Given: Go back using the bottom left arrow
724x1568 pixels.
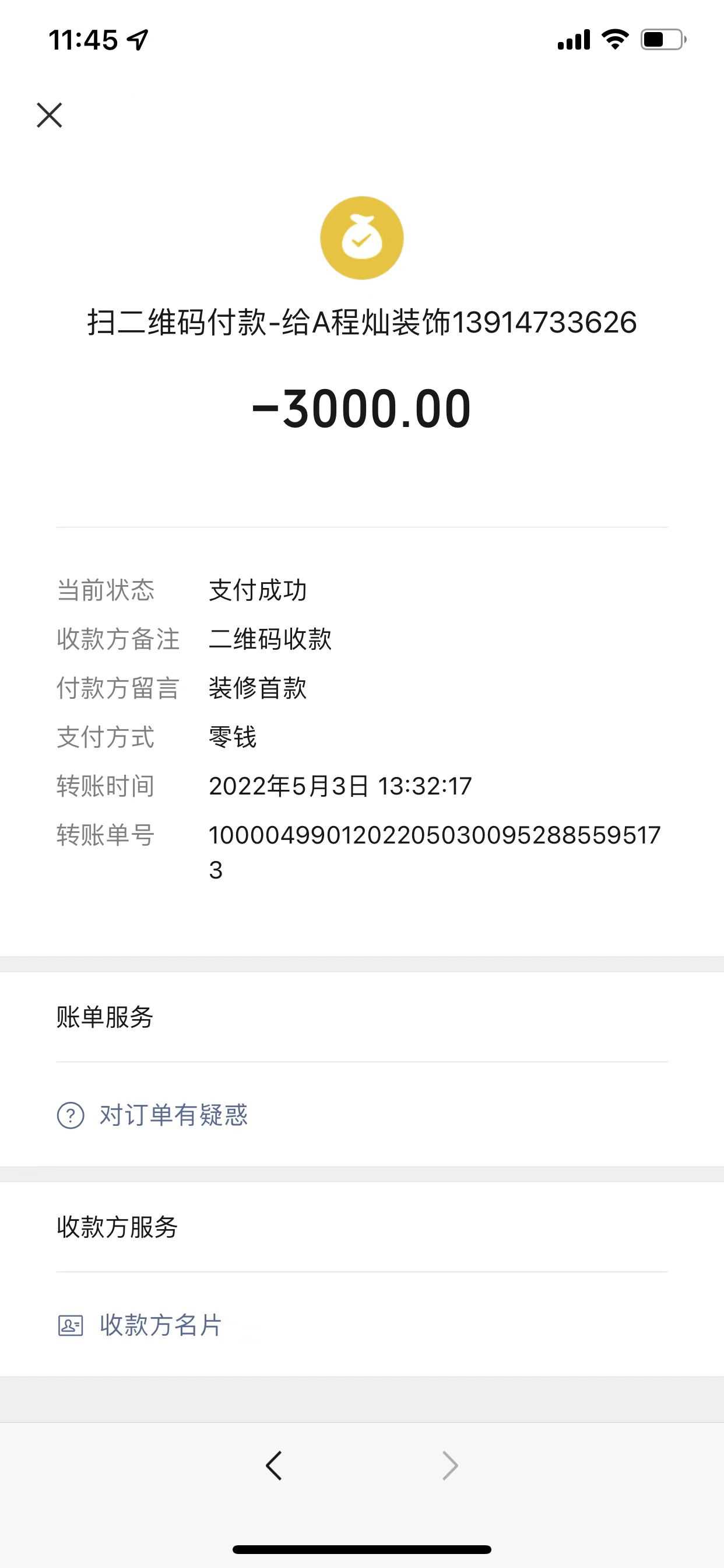Looking at the screenshot, I should pos(274,1465).
